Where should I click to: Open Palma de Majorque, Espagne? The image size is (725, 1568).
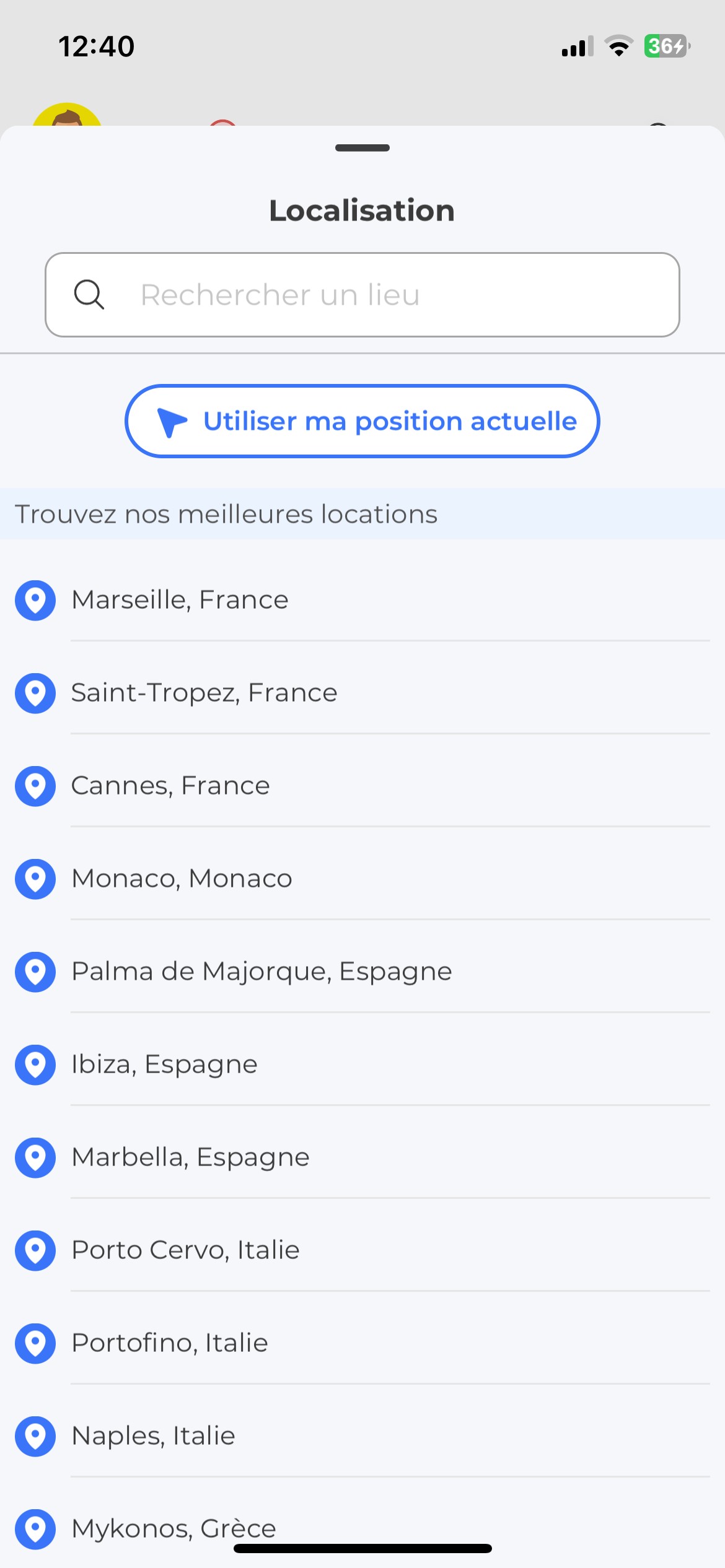(x=261, y=971)
